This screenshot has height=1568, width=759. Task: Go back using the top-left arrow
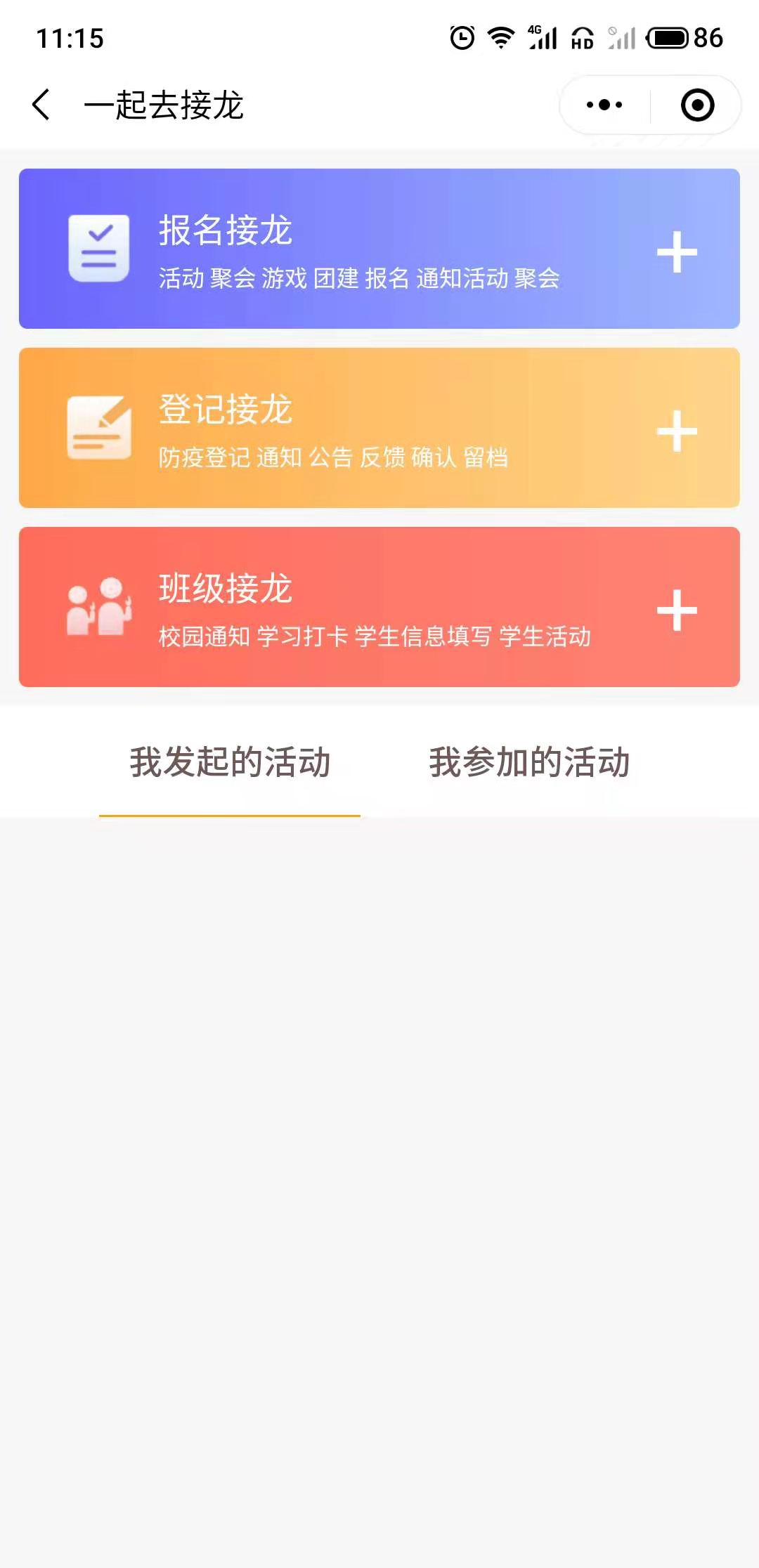coord(41,105)
